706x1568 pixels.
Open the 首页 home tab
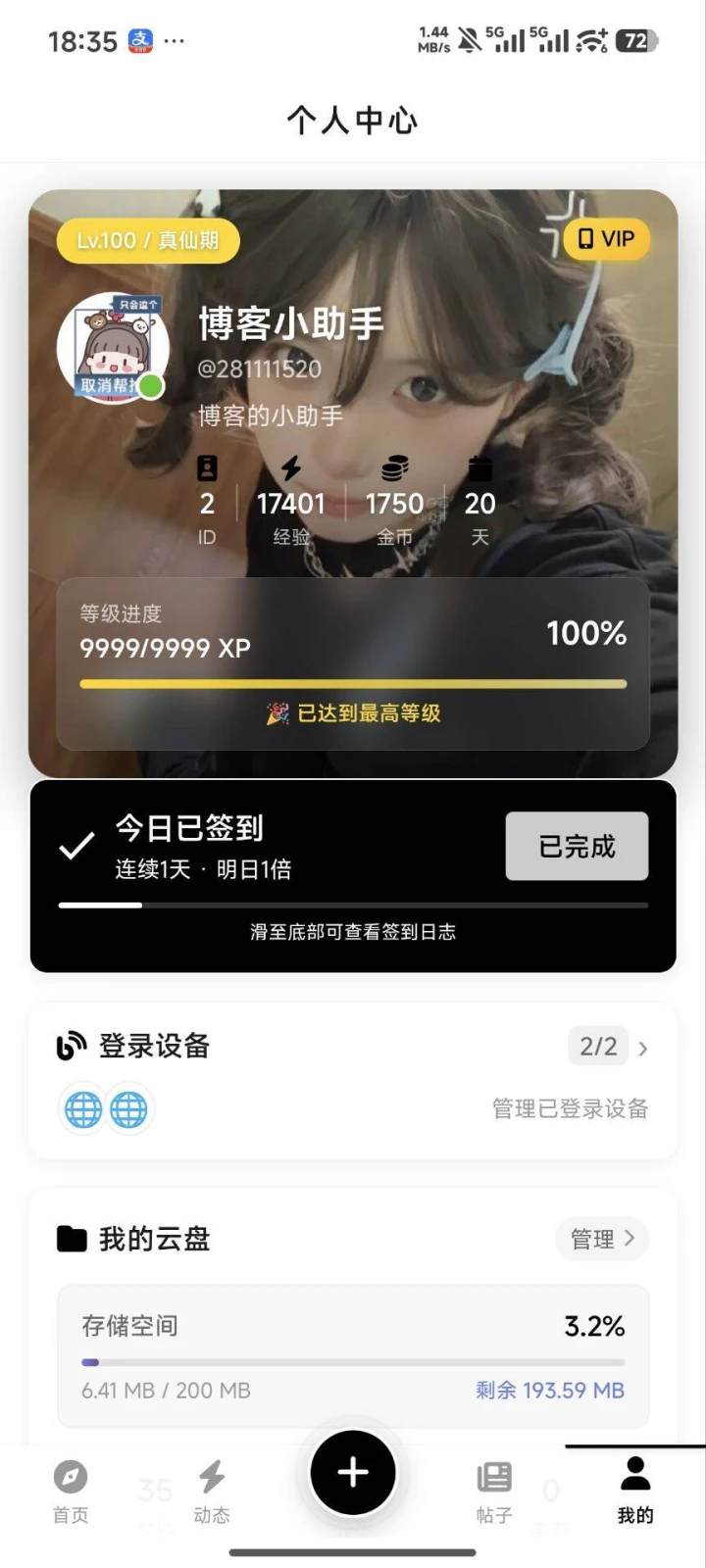coord(70,1491)
